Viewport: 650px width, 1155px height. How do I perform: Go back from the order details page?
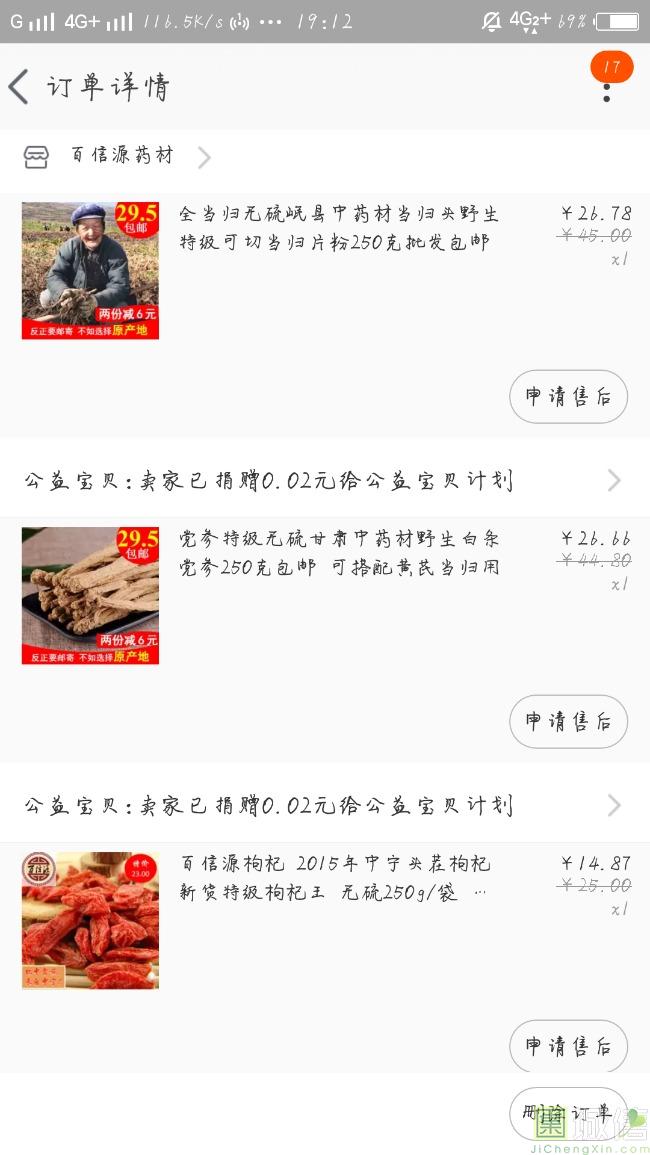tap(19, 87)
